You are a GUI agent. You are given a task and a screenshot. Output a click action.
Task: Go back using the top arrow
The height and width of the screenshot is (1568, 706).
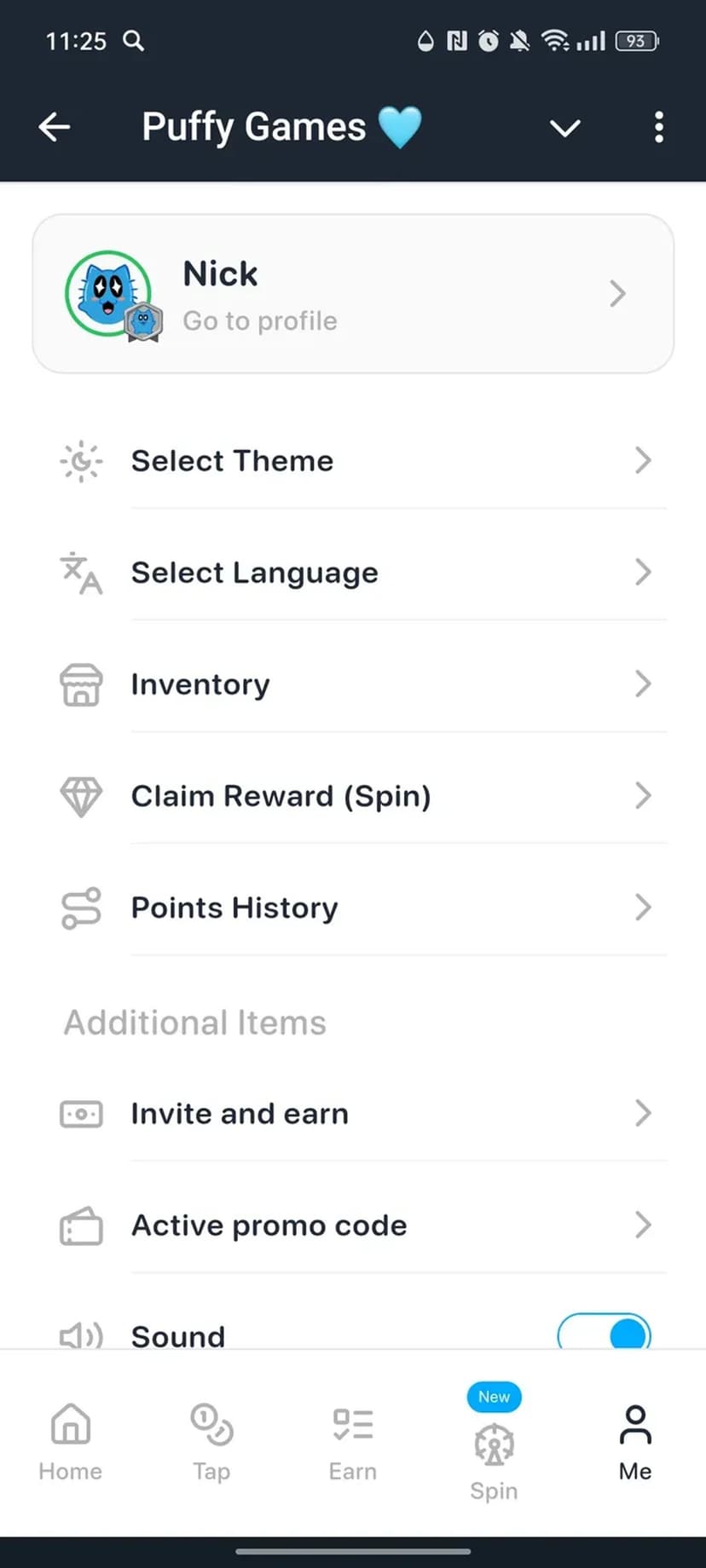point(55,128)
